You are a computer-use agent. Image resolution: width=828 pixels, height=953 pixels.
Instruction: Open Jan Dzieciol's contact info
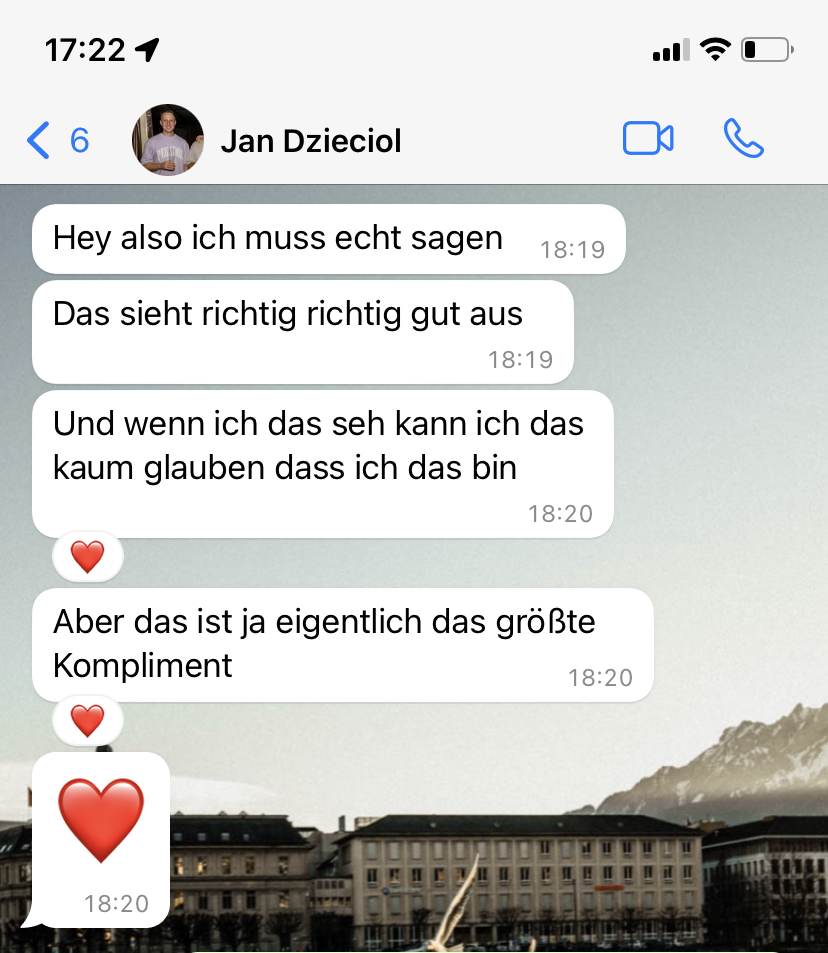[310, 141]
